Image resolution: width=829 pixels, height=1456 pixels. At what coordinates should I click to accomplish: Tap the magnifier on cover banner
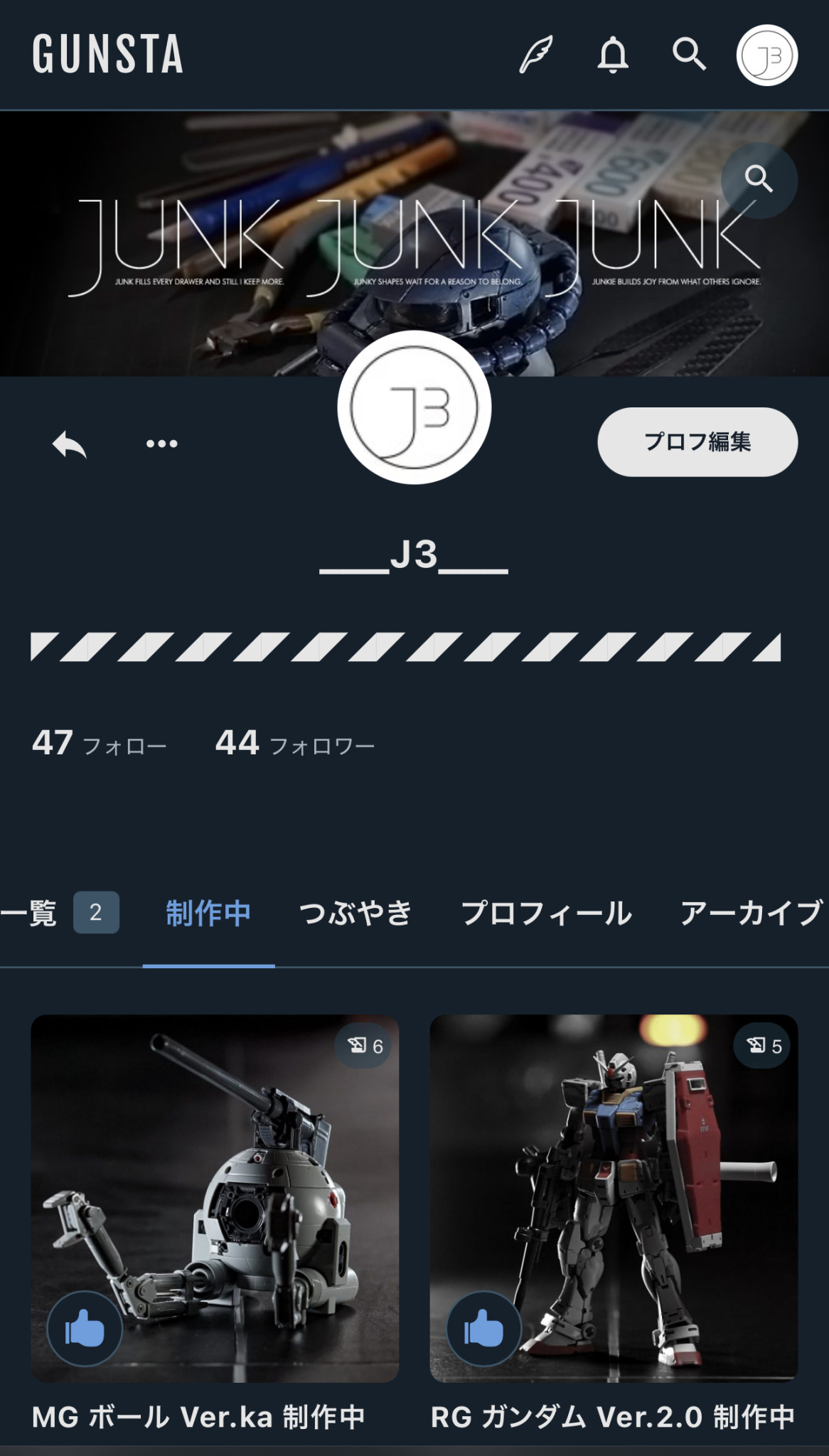pos(759,180)
